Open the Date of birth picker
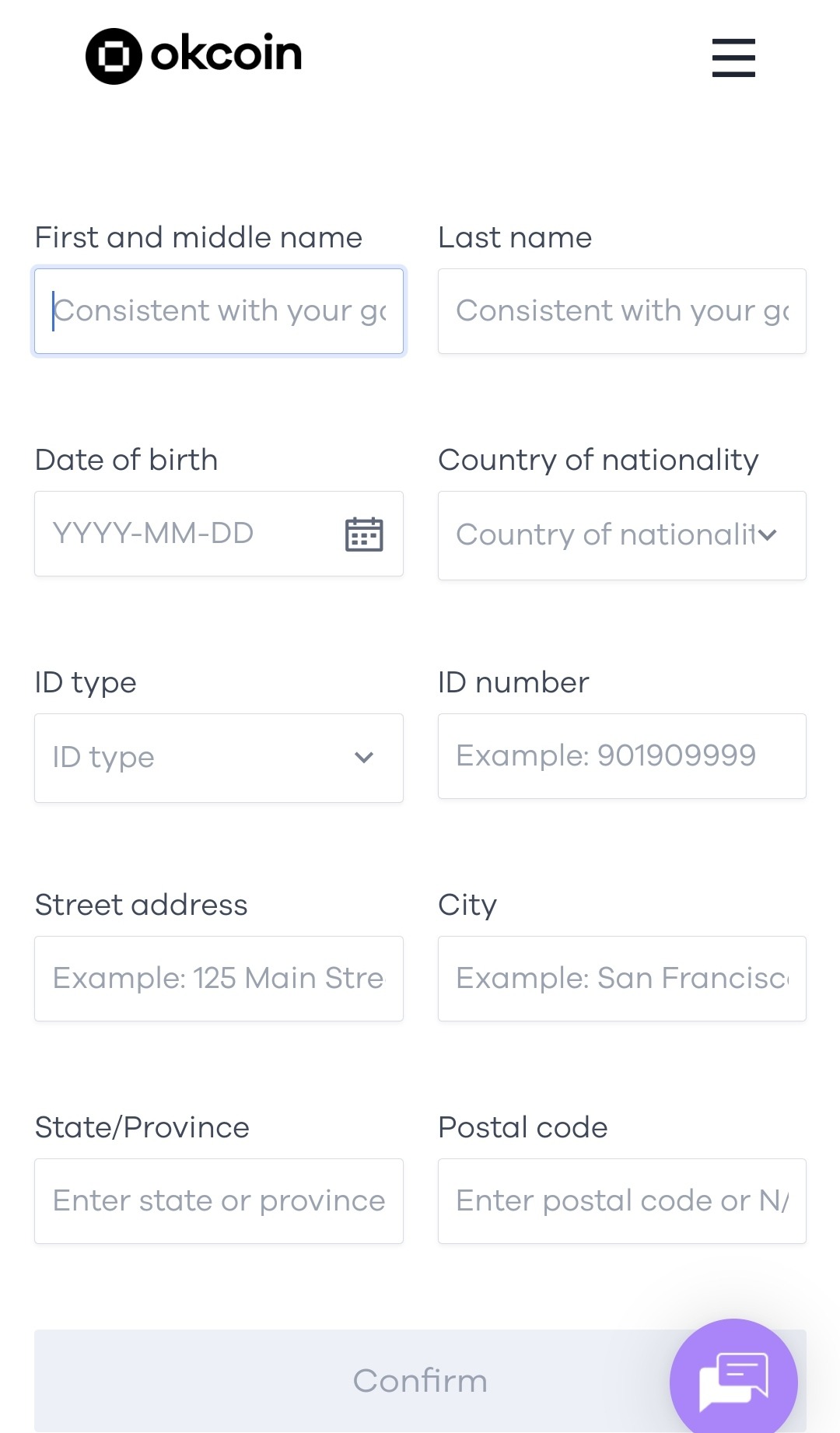 pyautogui.click(x=219, y=534)
